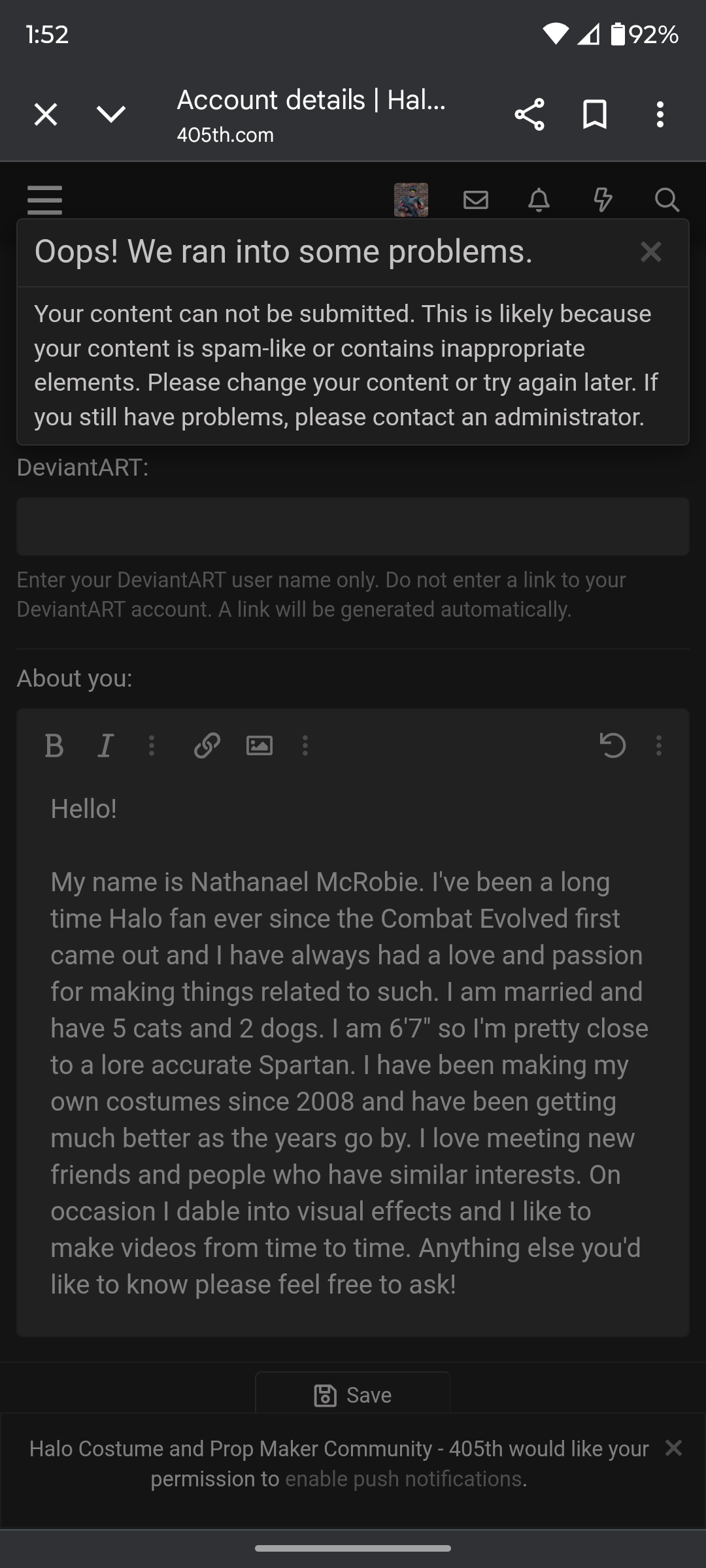Image resolution: width=706 pixels, height=1568 pixels.
Task: Open the site search
Action: [x=667, y=199]
